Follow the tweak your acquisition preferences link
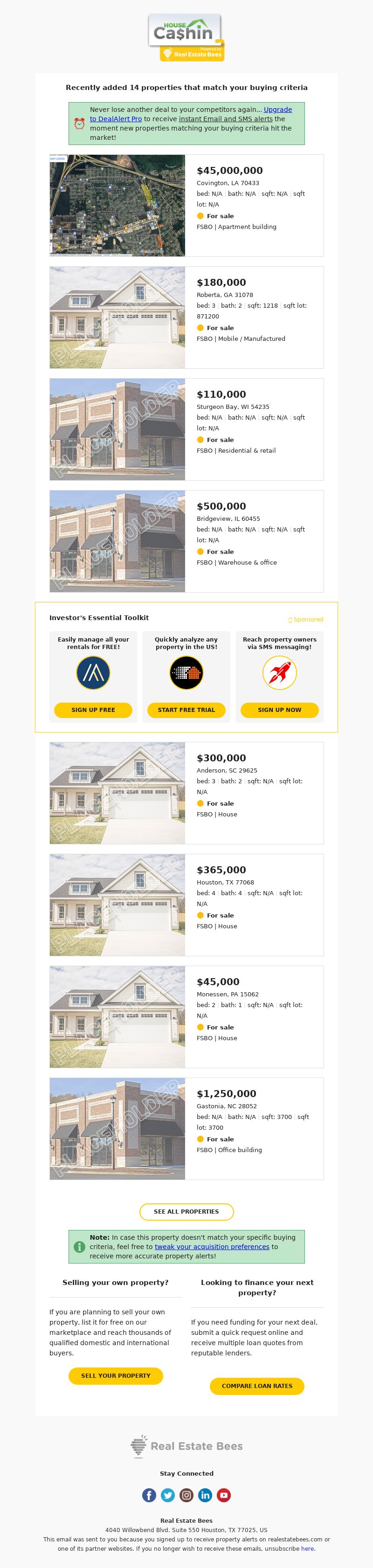The height and width of the screenshot is (1568, 373). (212, 1247)
